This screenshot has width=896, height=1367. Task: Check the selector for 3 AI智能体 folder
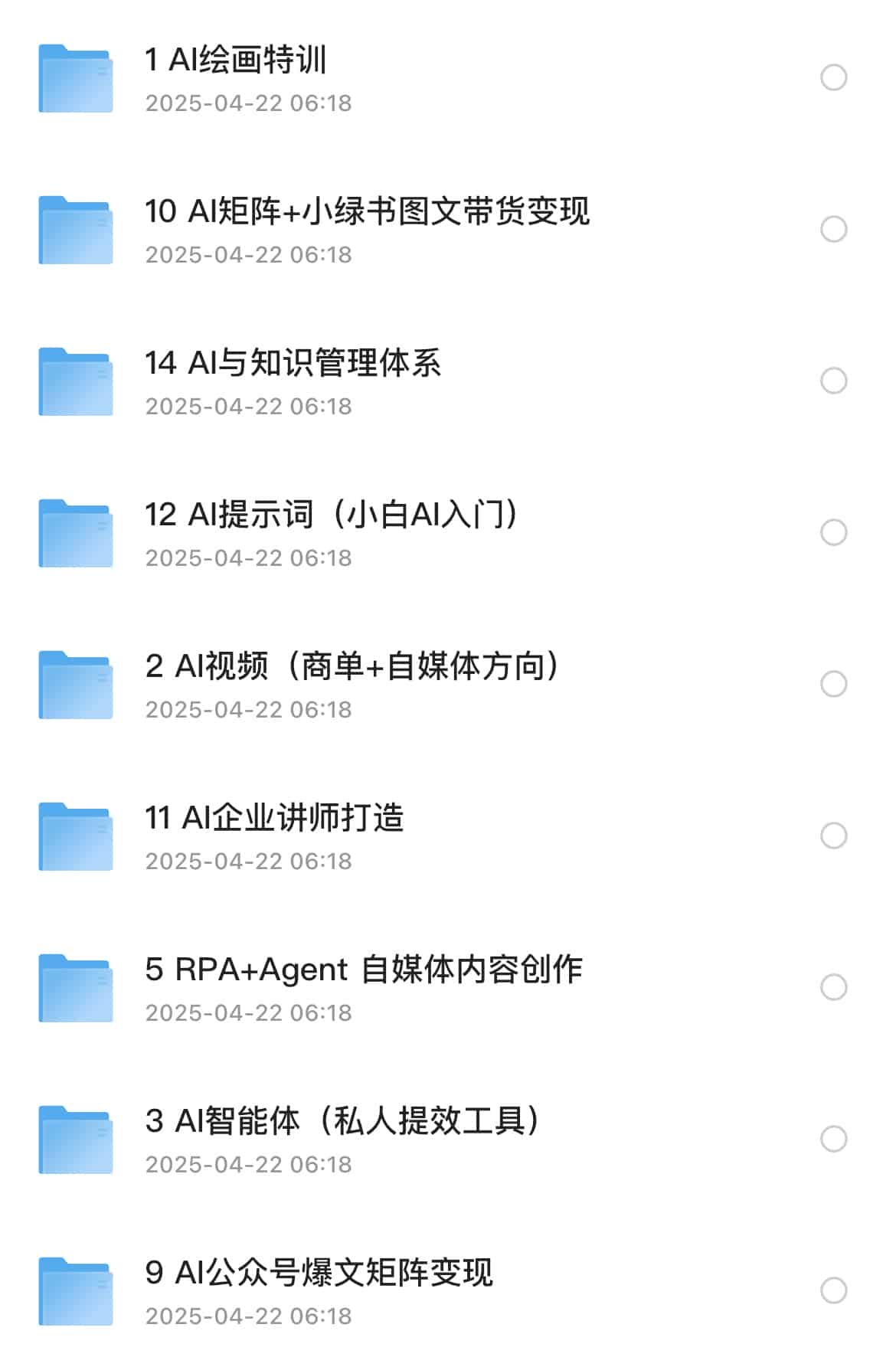coord(833,1139)
